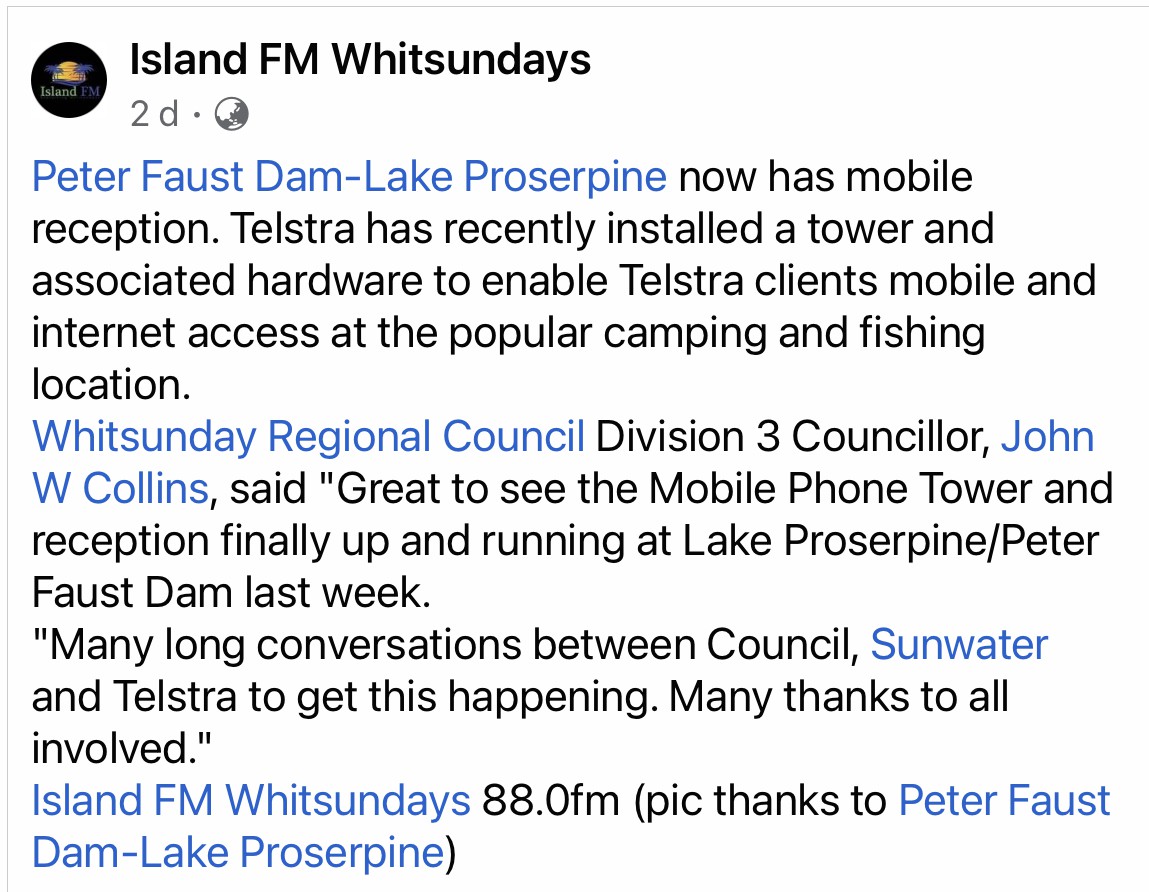Follow the Sunwater link
1149x892 pixels.
tap(959, 645)
